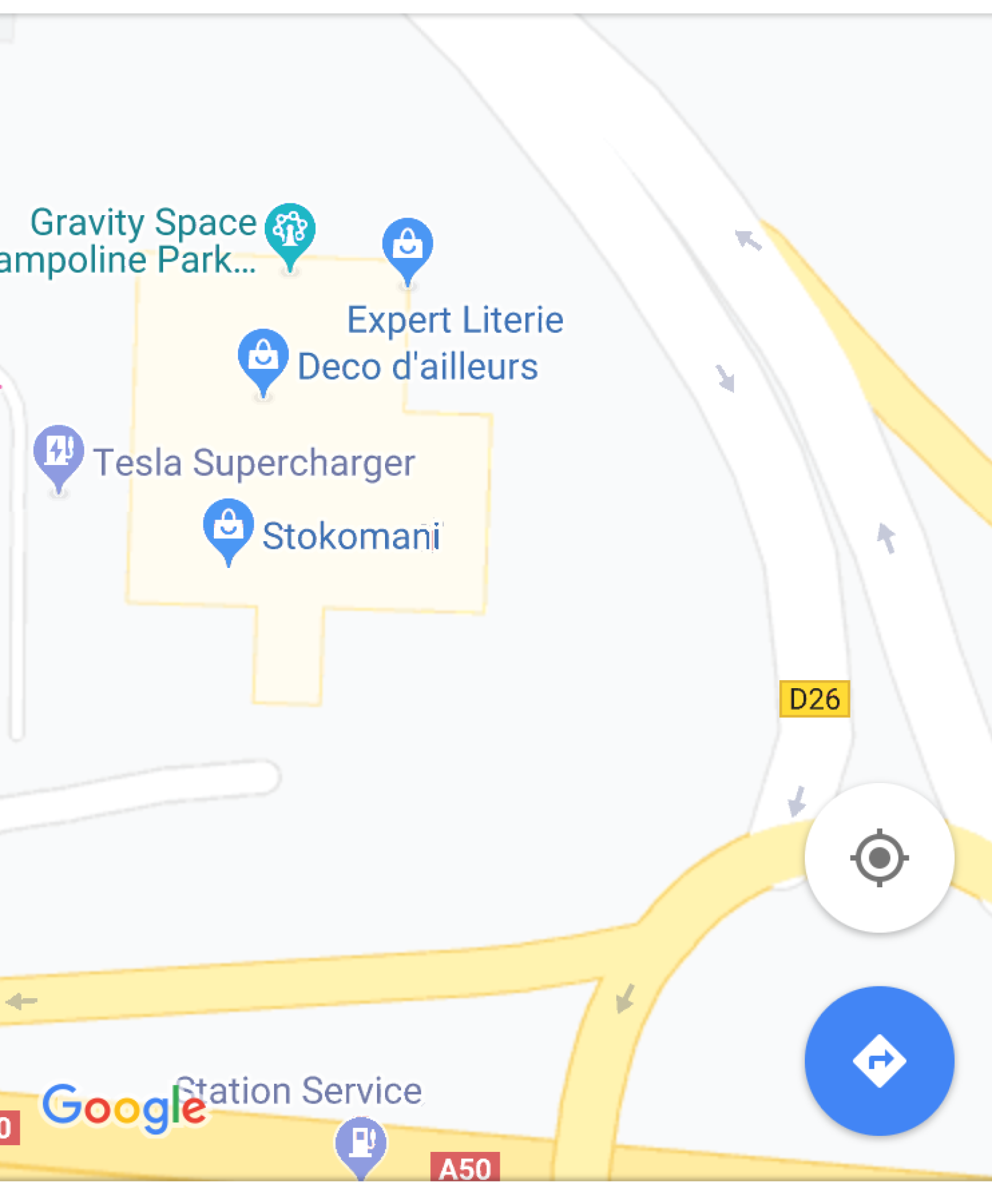
Task: Open the Gravity Space Trampoline Park pin
Action: click(x=290, y=231)
